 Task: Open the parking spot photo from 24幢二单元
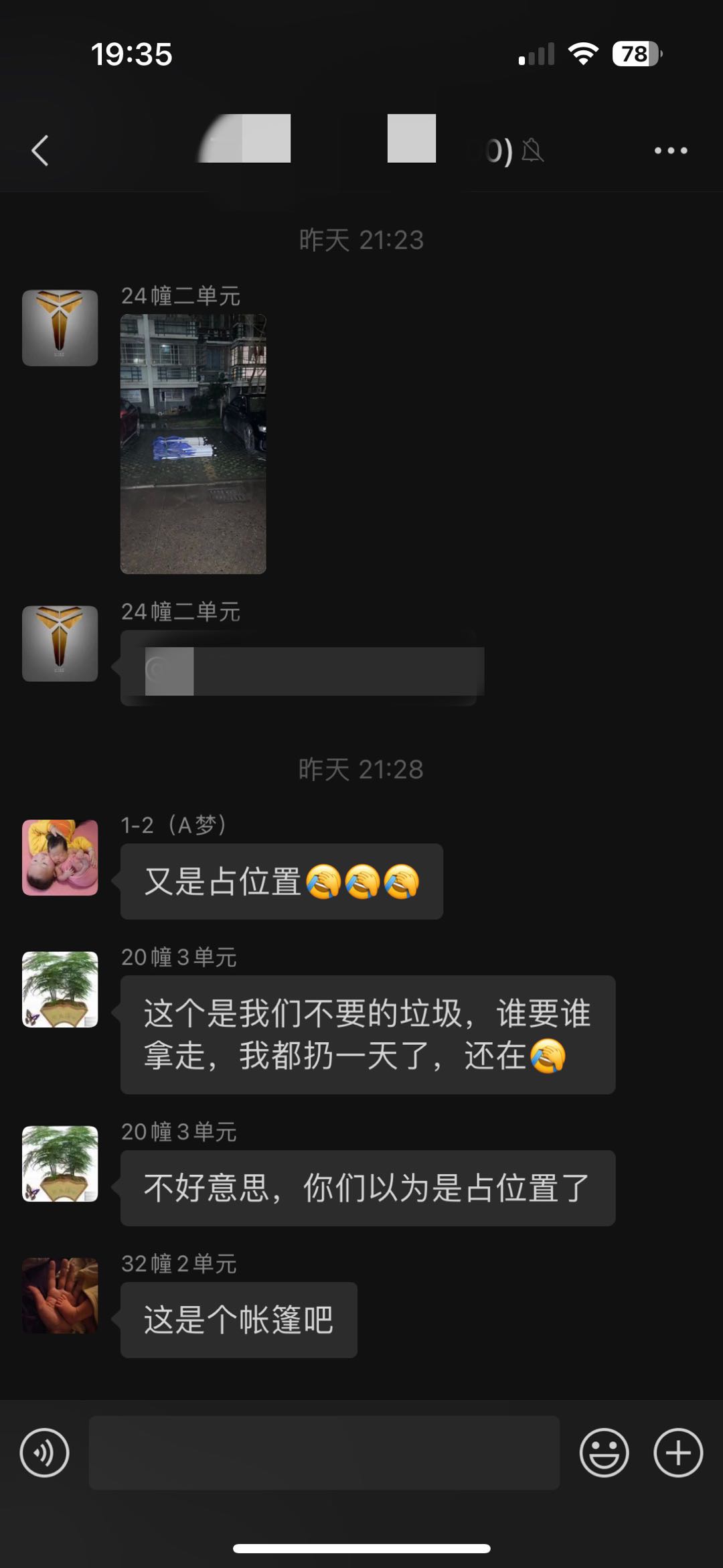193,443
